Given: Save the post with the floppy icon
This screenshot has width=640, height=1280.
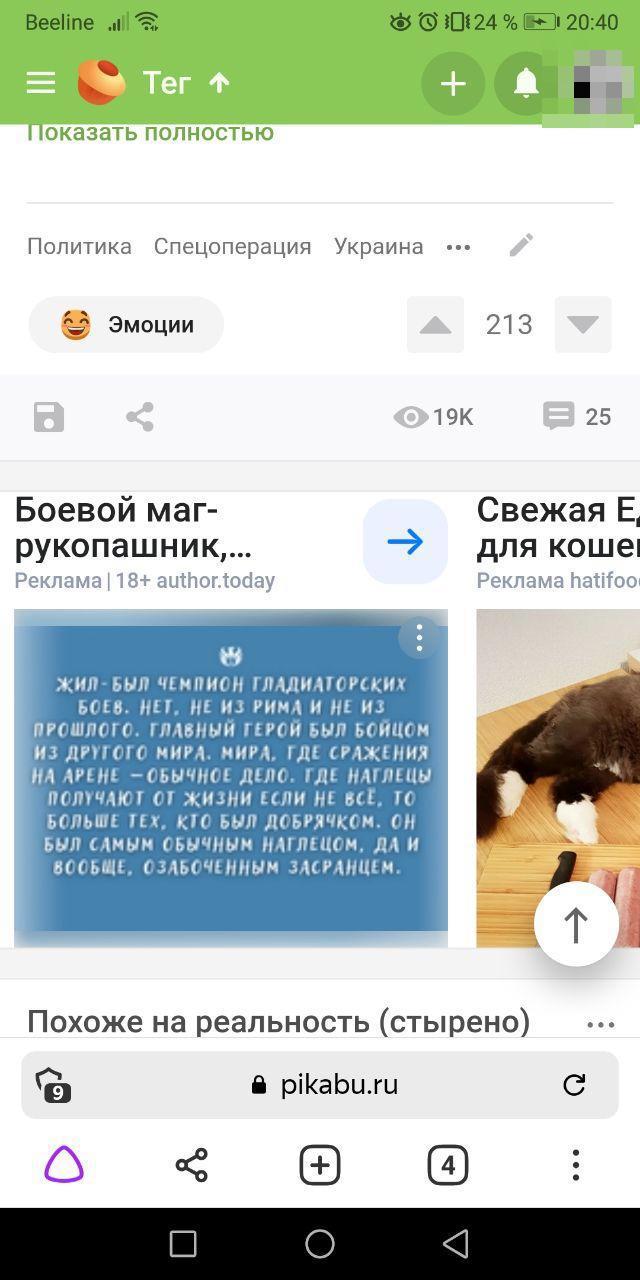Looking at the screenshot, I should [x=49, y=417].
